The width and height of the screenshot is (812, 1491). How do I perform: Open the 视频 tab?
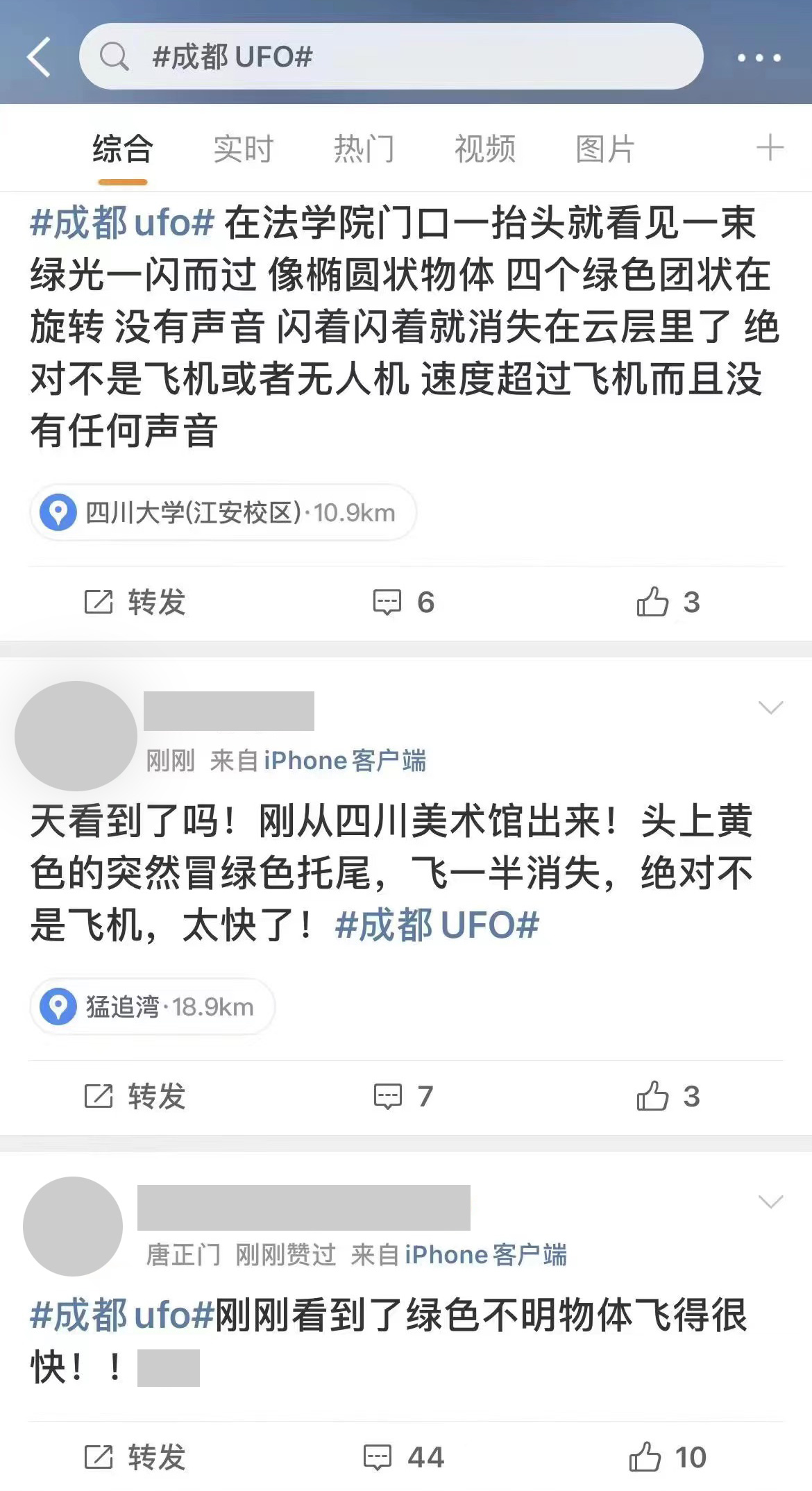tap(484, 149)
